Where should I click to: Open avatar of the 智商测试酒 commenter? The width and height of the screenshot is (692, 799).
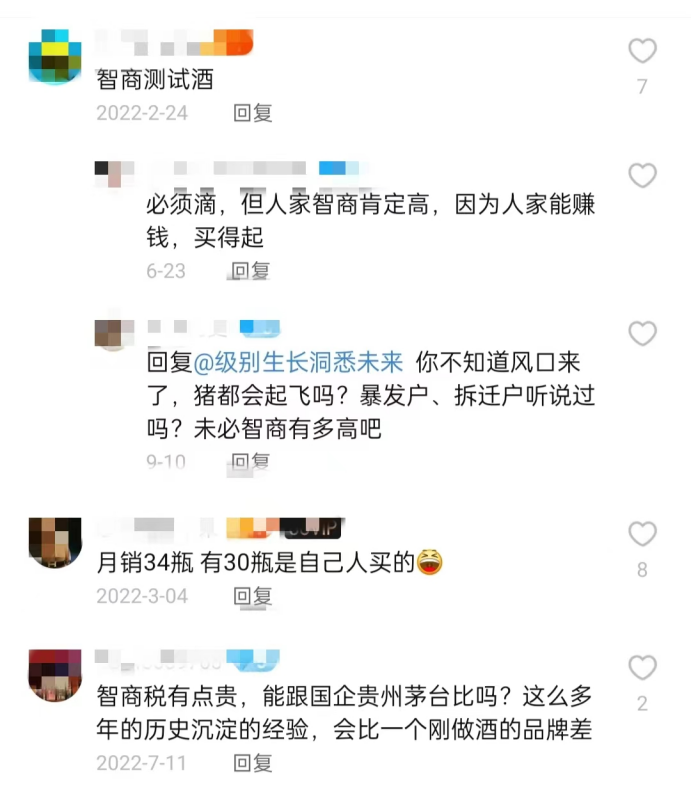click(55, 55)
